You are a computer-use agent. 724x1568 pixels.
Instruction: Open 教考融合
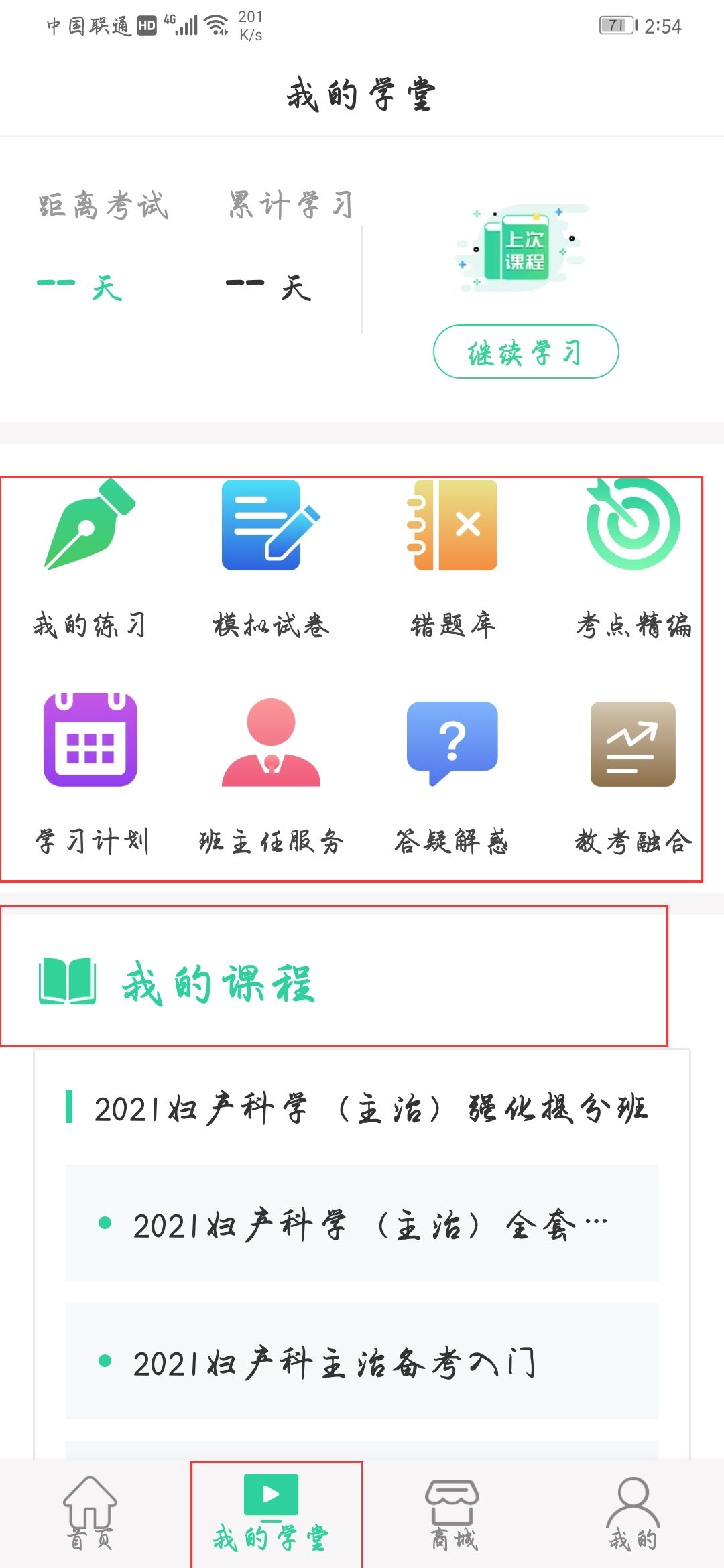click(633, 771)
